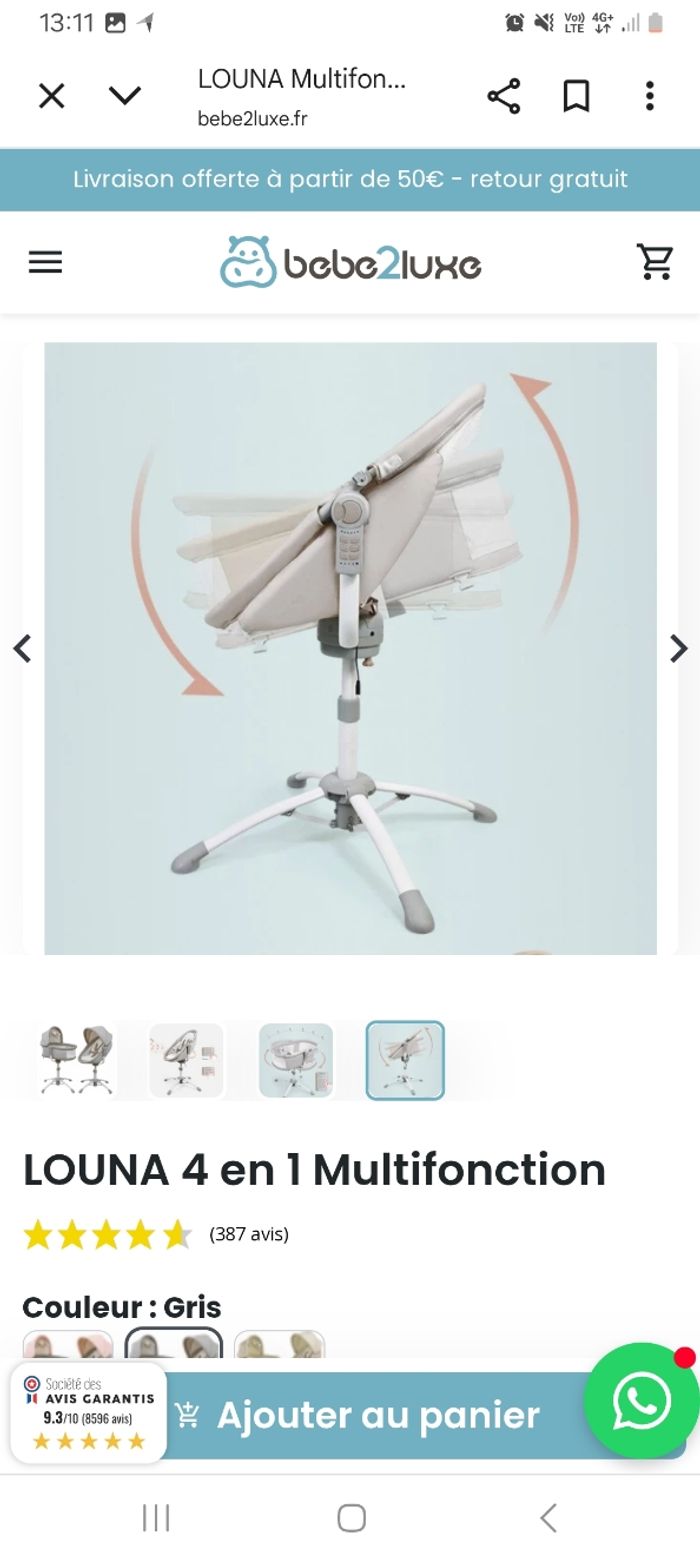The height and width of the screenshot is (1560, 700).
Task: Choose the beige color swatch
Action: click(279, 1346)
